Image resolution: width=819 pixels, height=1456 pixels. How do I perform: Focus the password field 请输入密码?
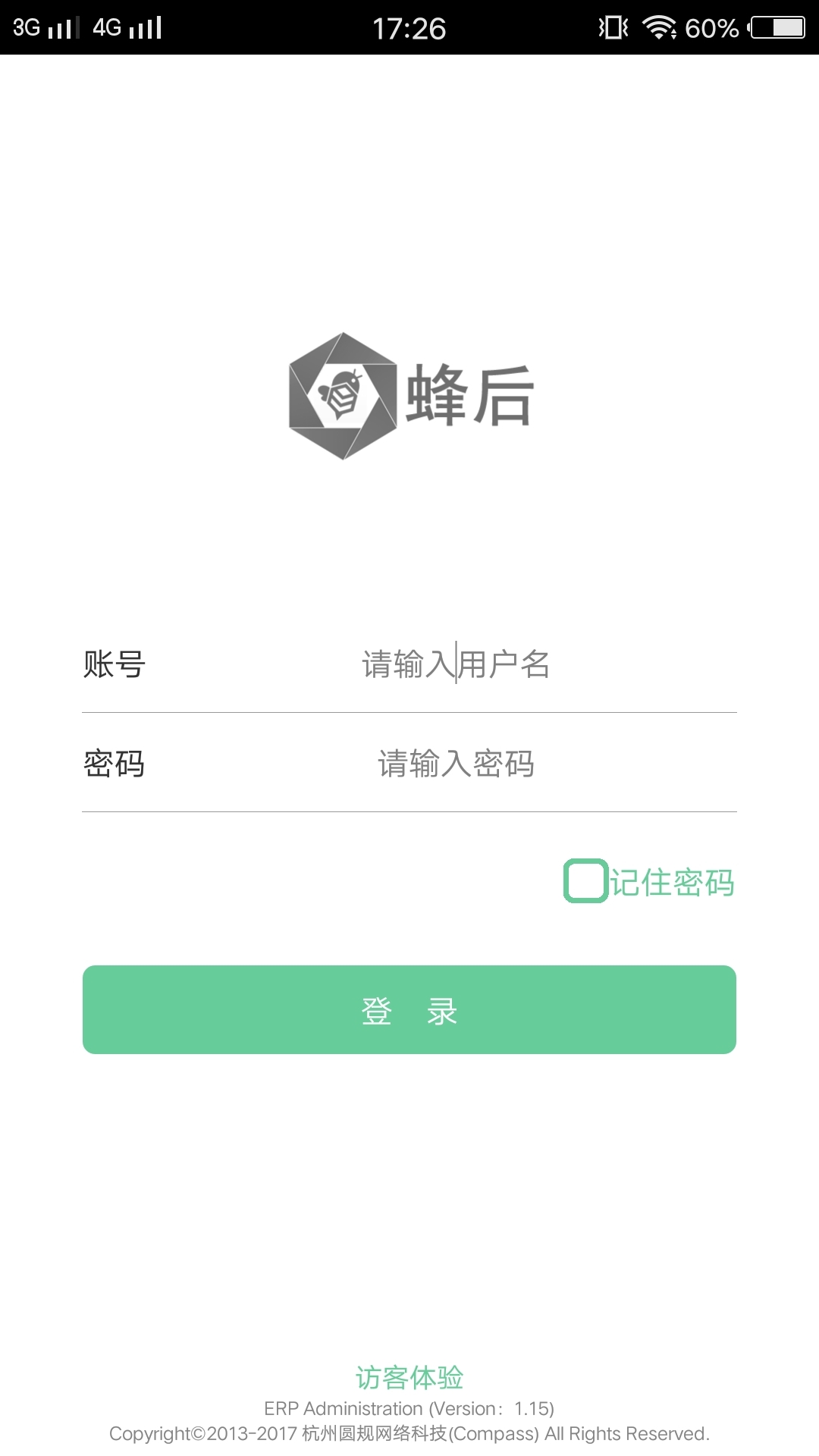pyautogui.click(x=455, y=764)
